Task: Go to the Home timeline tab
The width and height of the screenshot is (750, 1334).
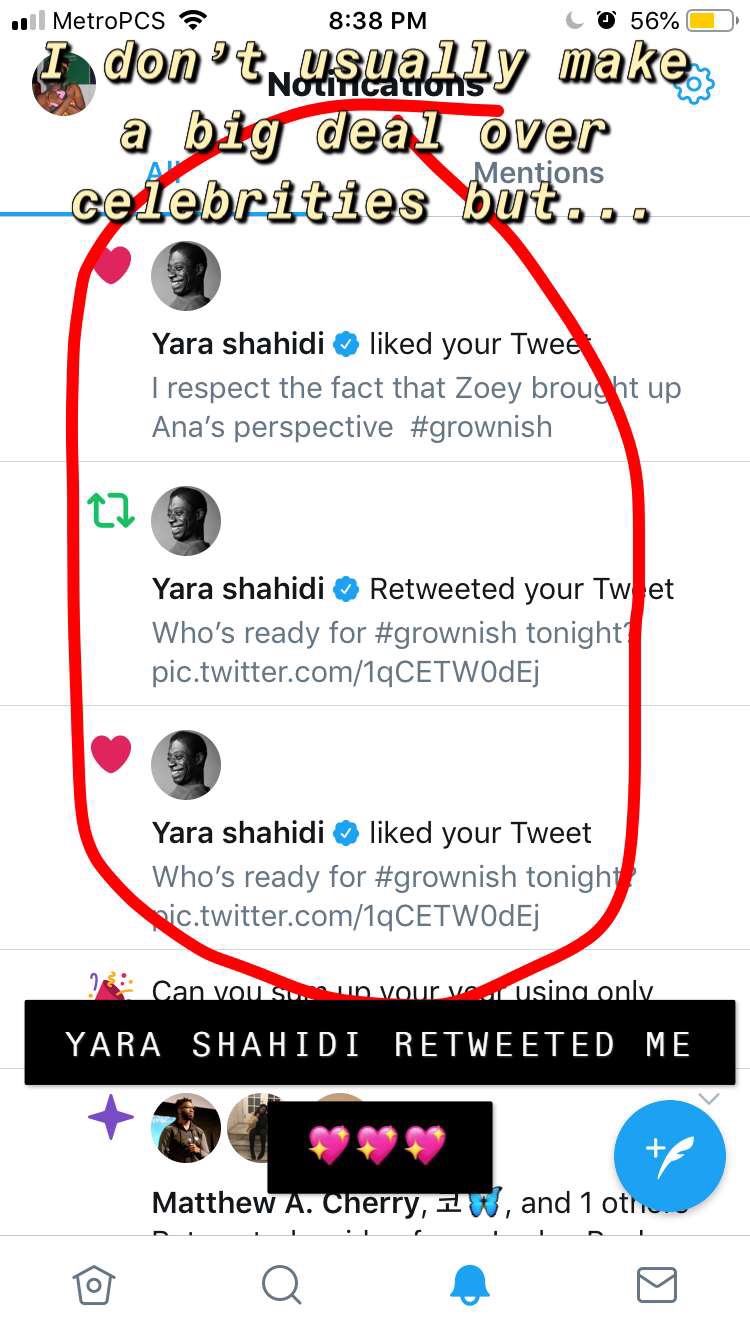Action: (93, 1285)
